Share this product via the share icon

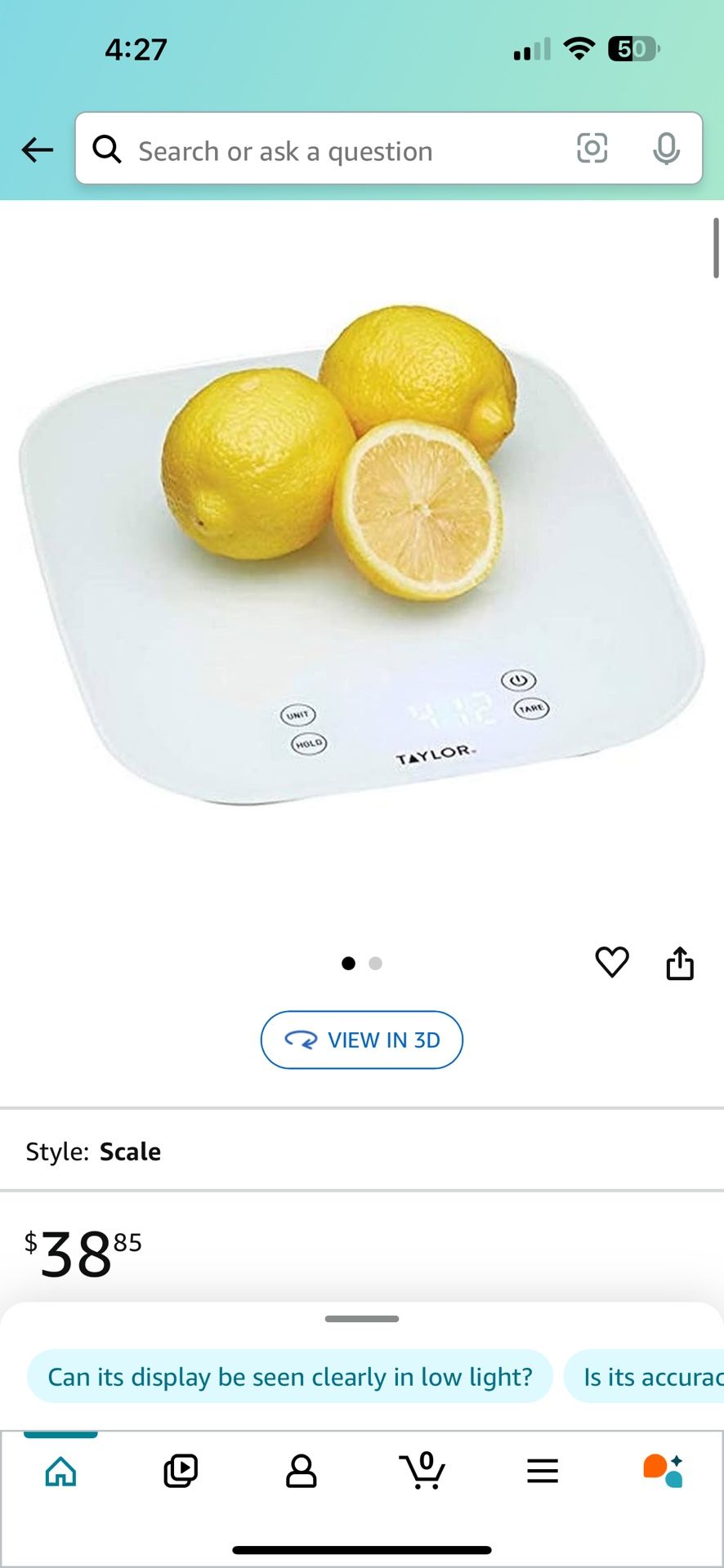(680, 963)
